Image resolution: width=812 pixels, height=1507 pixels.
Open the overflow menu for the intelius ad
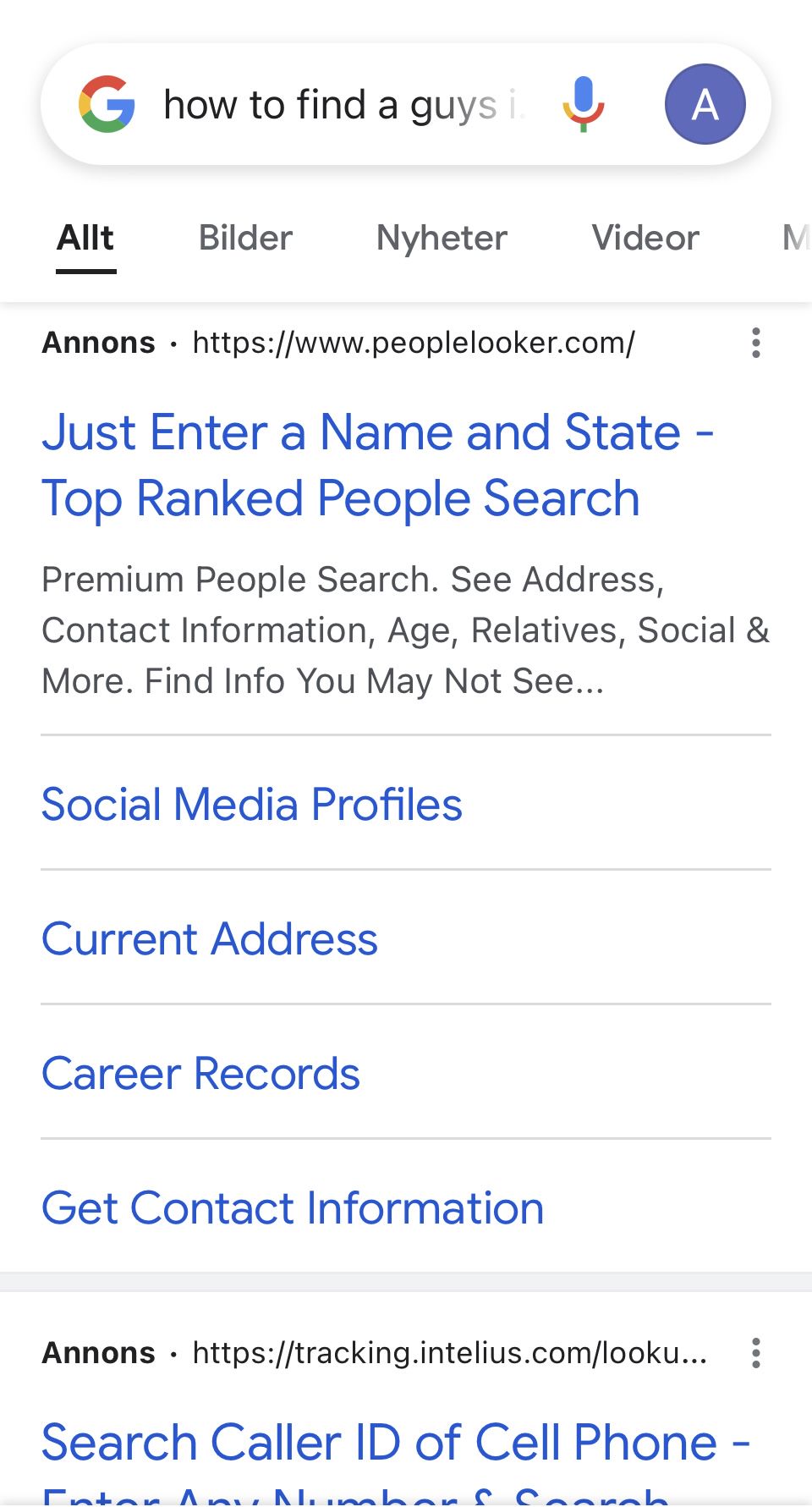(x=756, y=1353)
